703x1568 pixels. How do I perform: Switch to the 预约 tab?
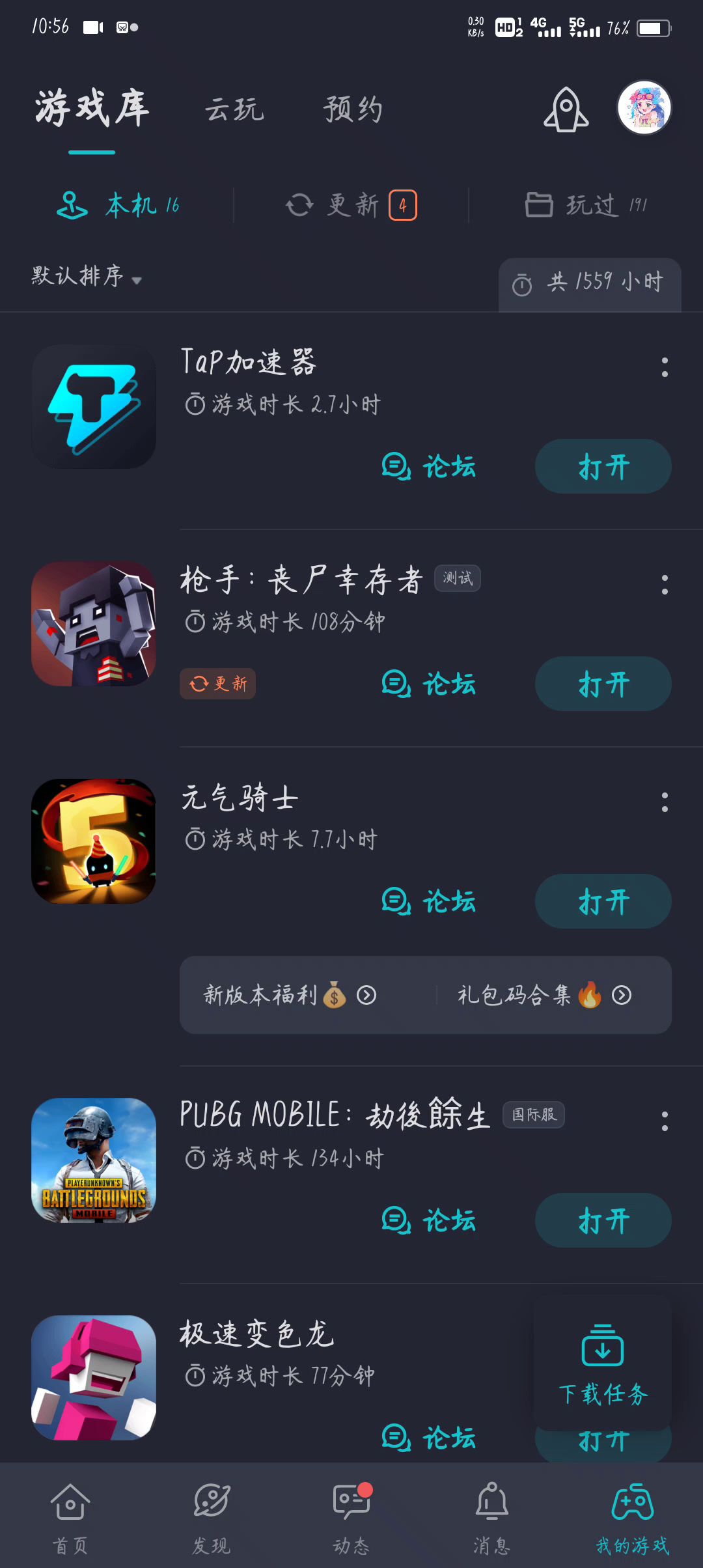tap(353, 109)
